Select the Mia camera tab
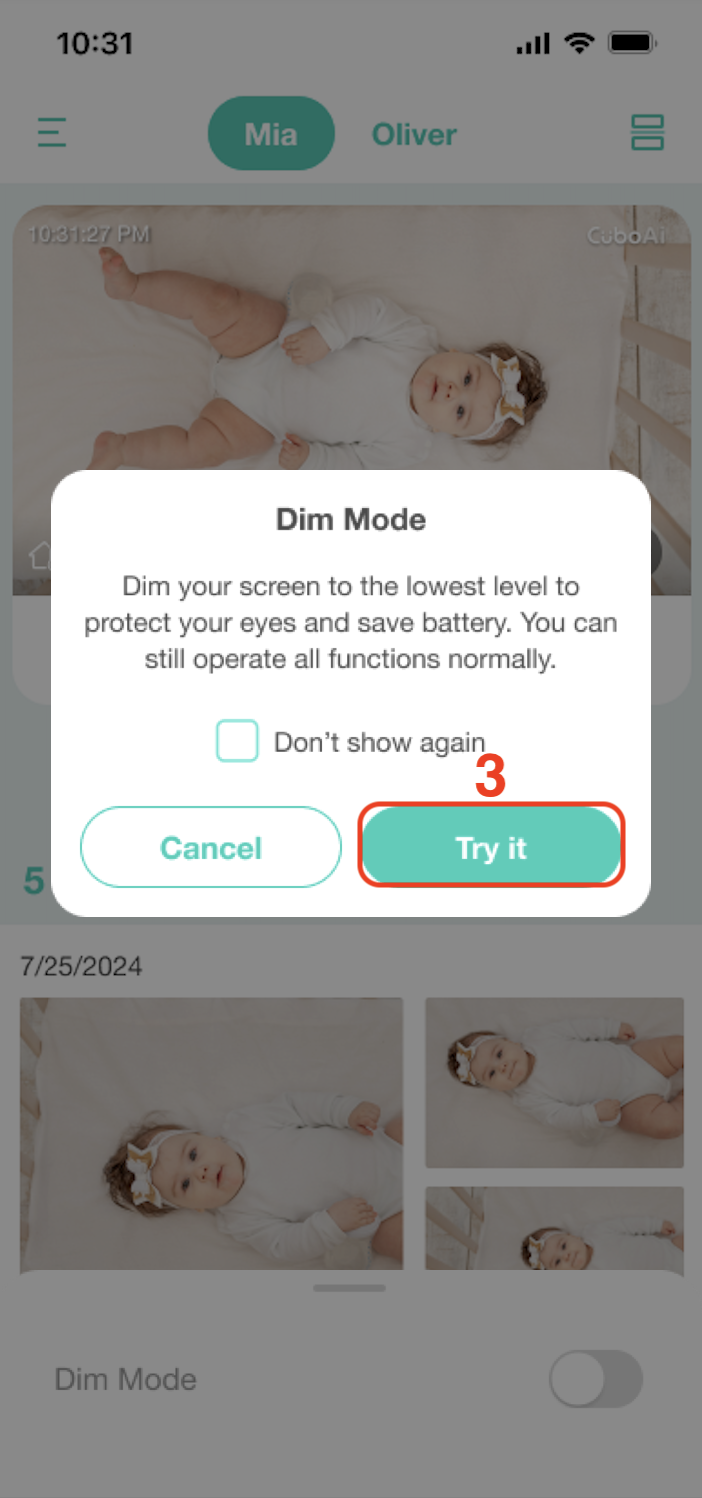 pyautogui.click(x=270, y=134)
